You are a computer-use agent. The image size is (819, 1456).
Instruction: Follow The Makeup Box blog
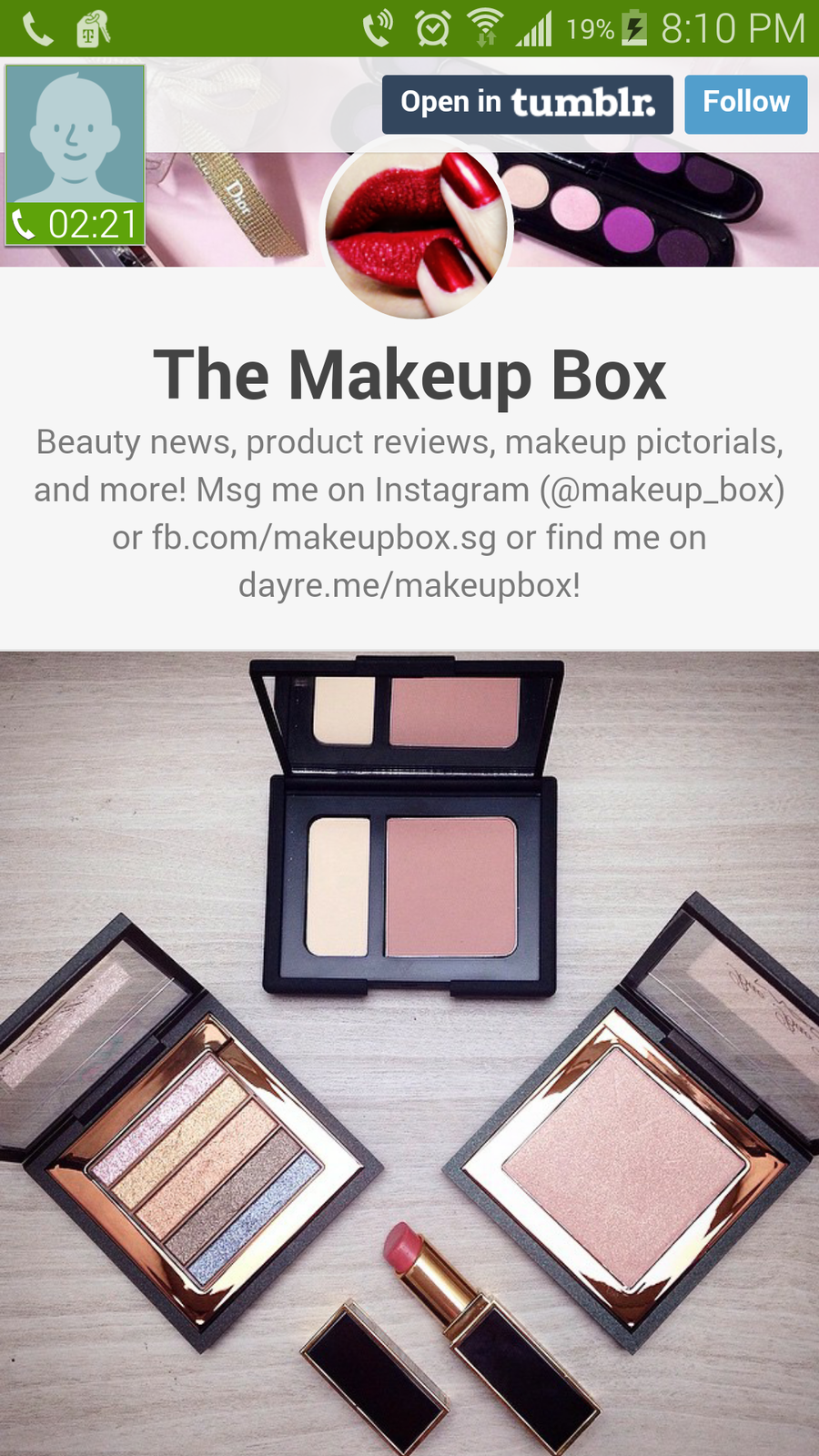pos(745,104)
